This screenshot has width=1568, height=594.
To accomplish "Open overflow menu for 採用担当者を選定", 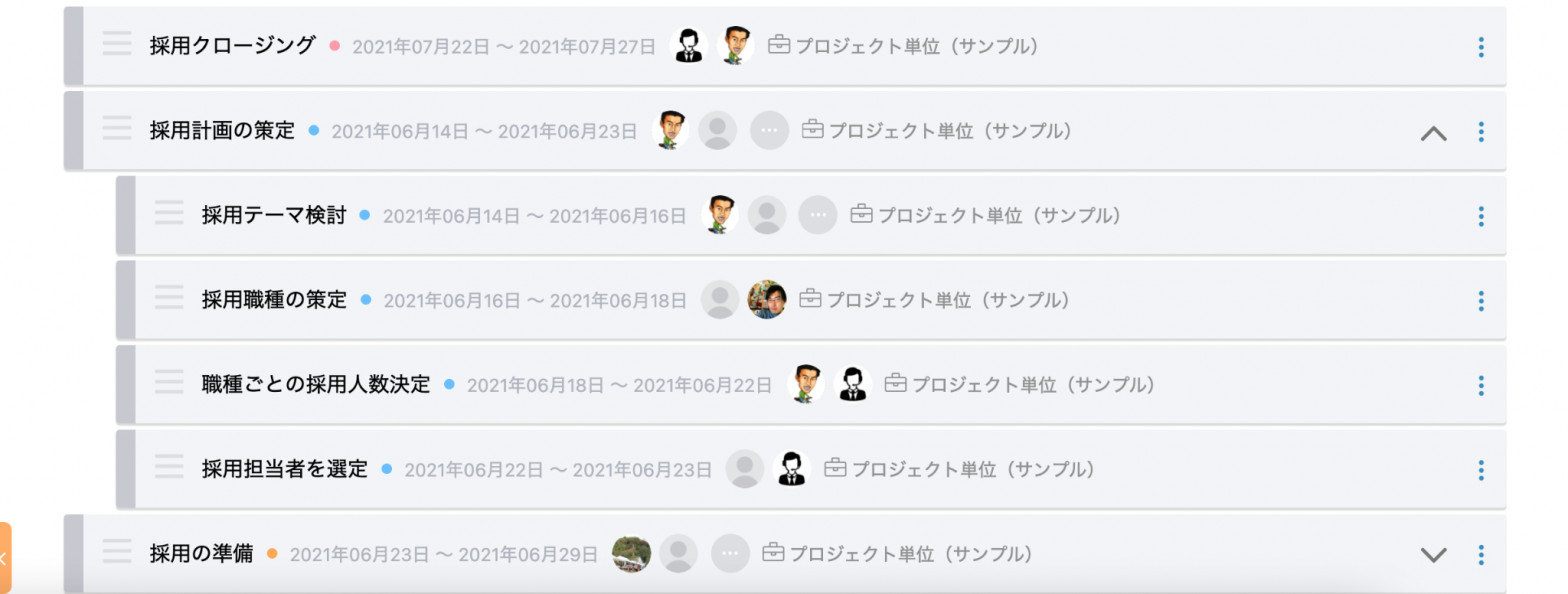I will pyautogui.click(x=1480, y=470).
